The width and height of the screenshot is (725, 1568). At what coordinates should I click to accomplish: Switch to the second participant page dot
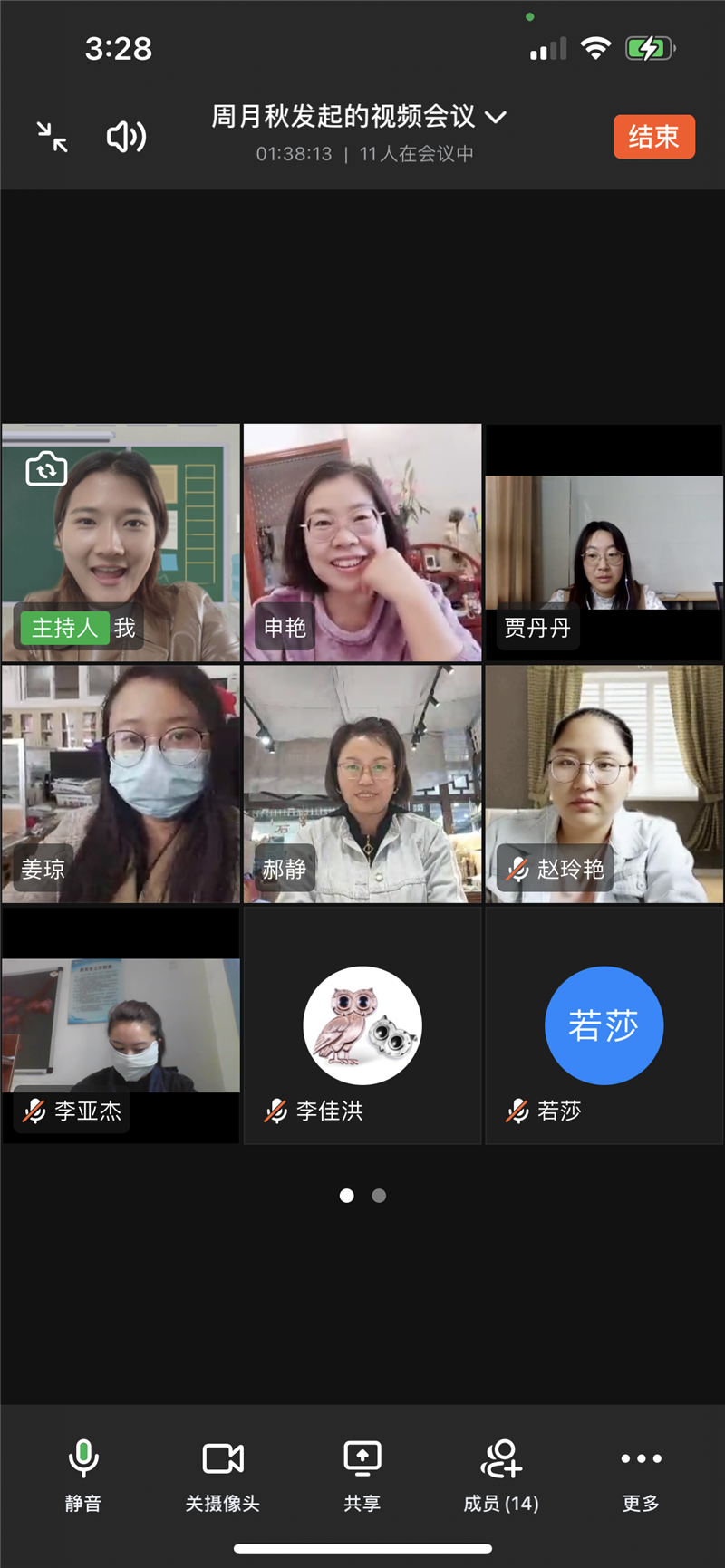[378, 1196]
